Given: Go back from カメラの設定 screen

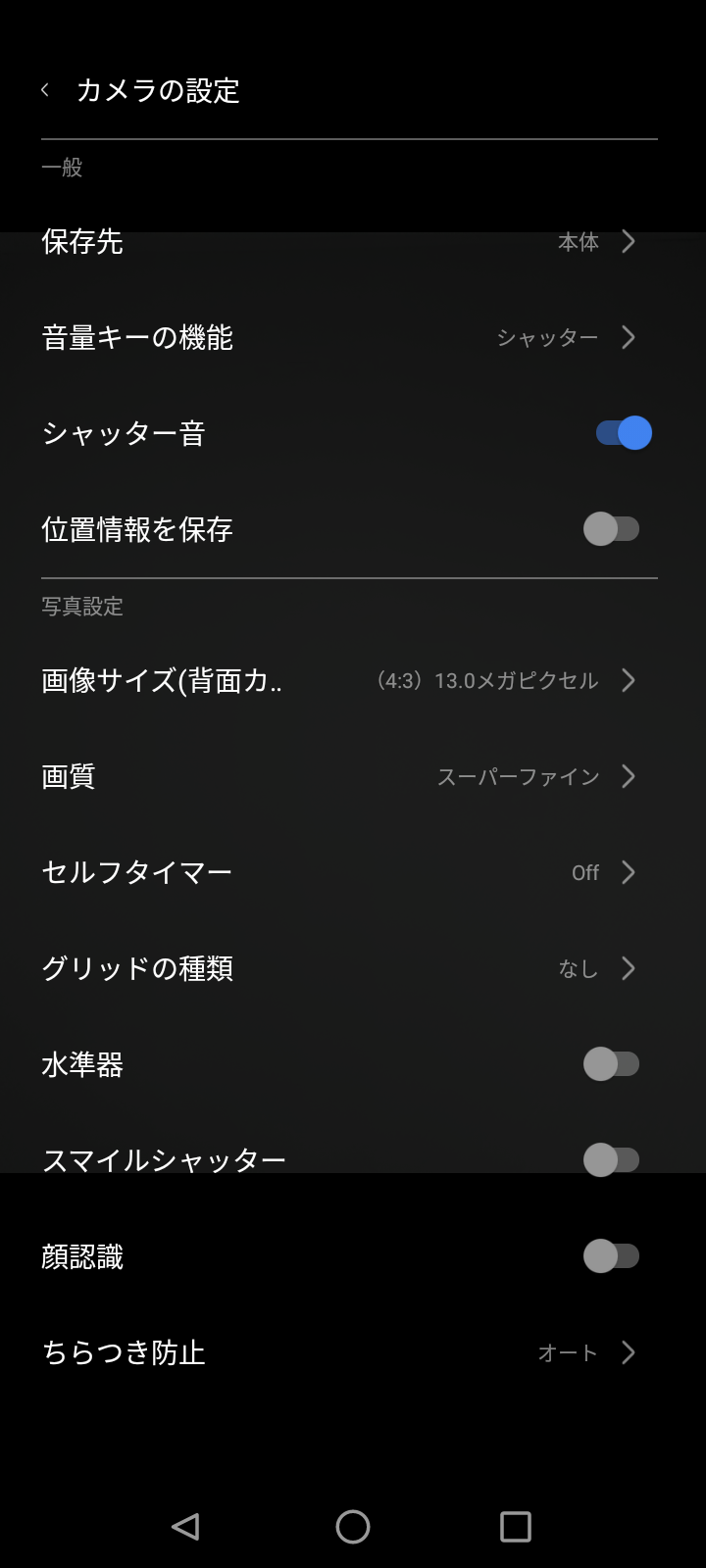Looking at the screenshot, I should [45, 90].
